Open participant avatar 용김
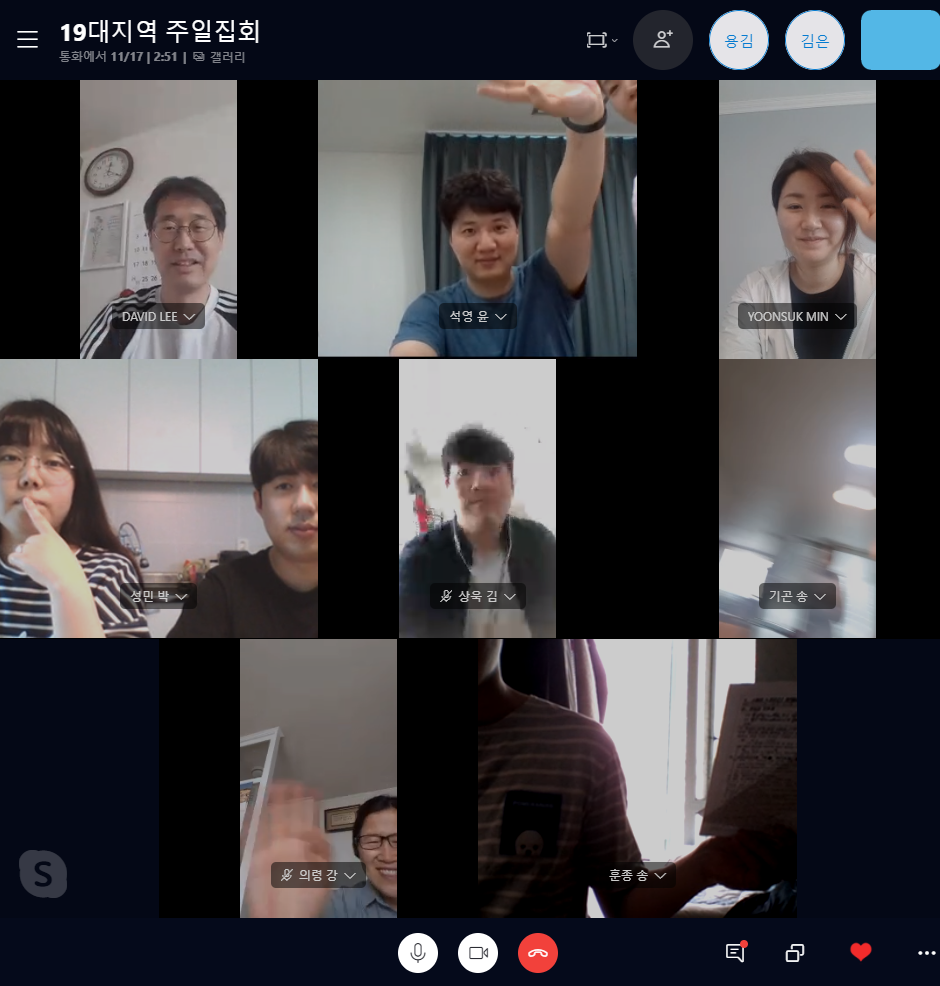940x986 pixels. click(x=738, y=41)
